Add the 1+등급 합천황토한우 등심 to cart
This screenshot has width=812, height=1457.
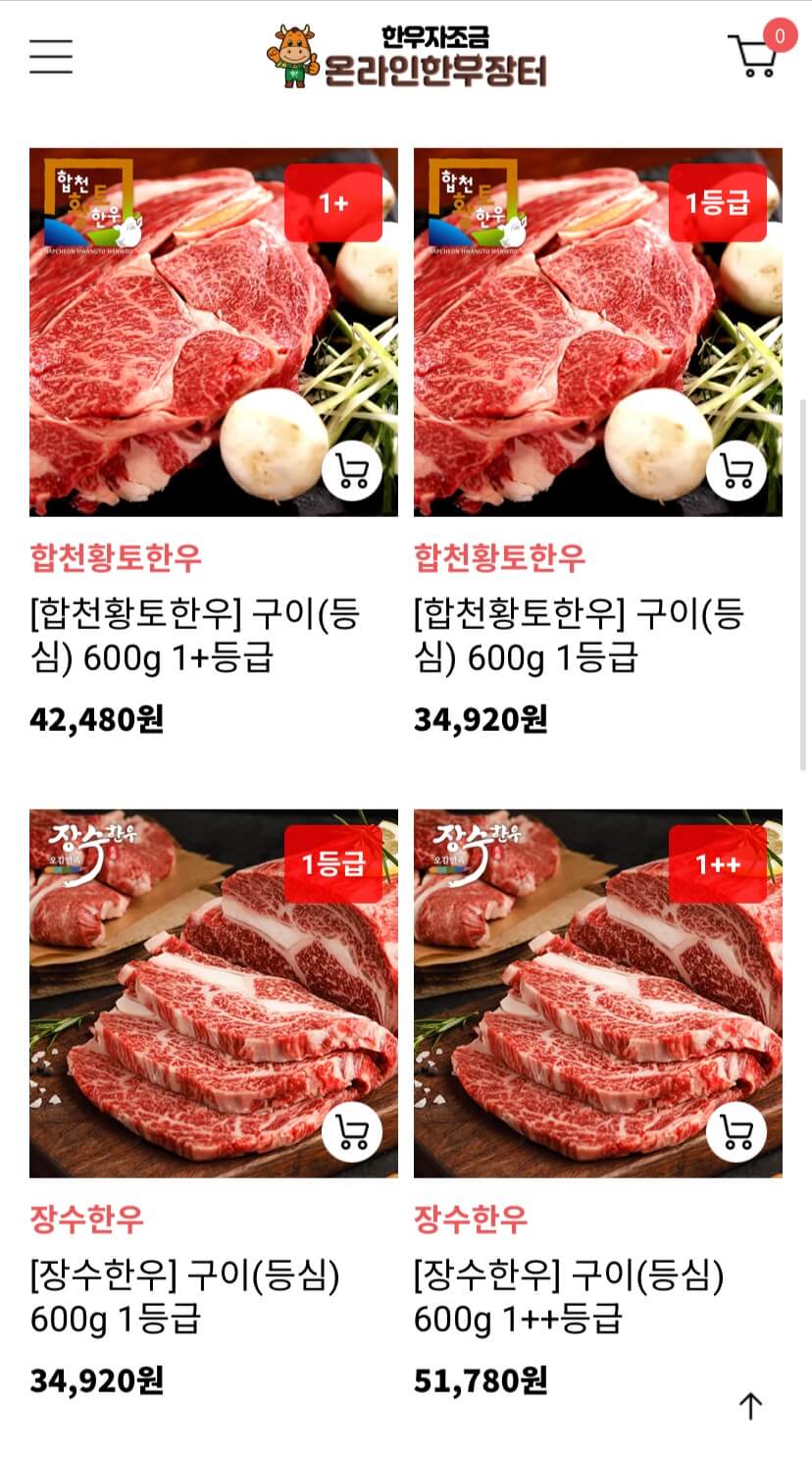(350, 470)
